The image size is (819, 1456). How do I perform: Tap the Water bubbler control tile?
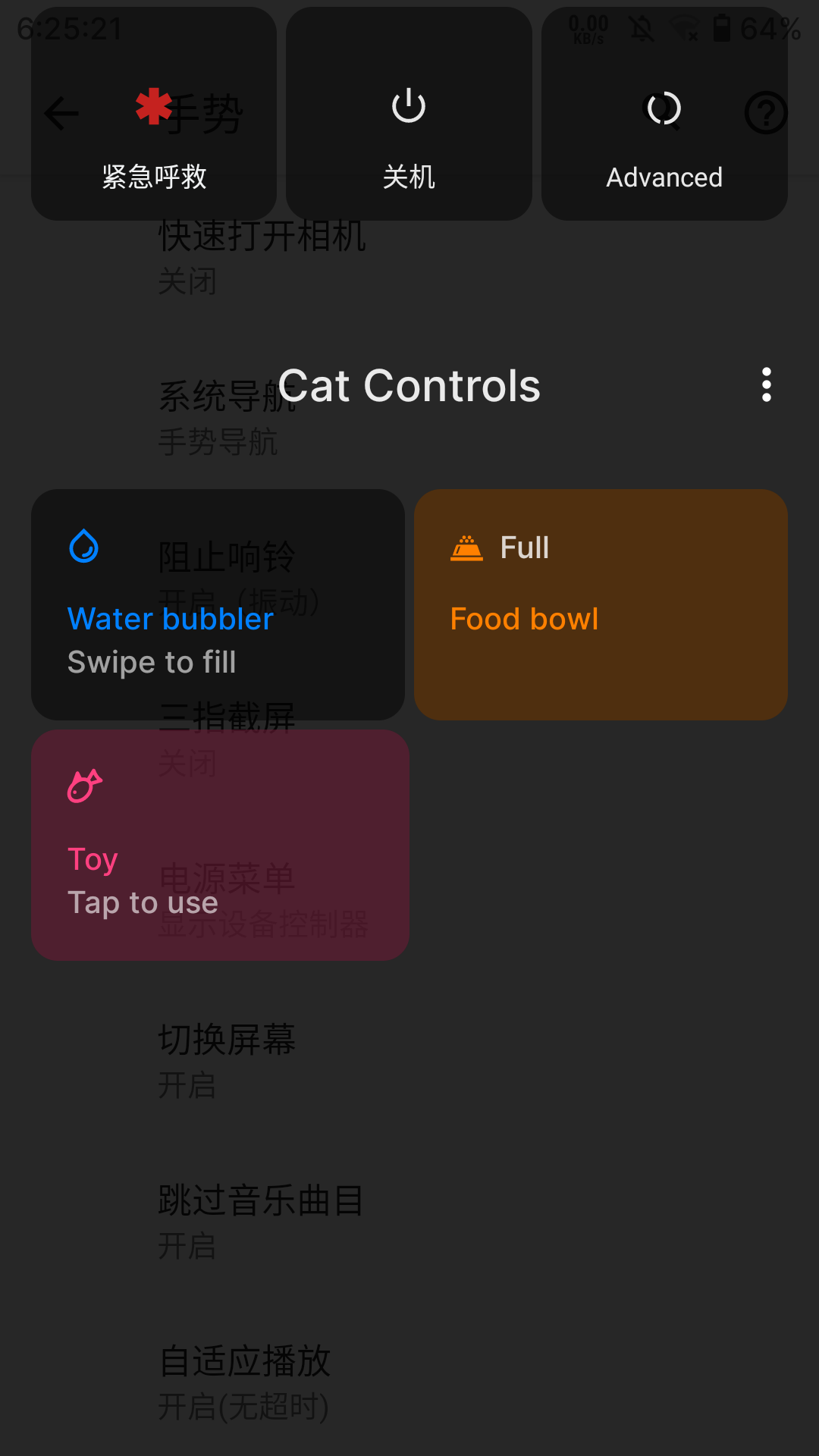point(218,604)
